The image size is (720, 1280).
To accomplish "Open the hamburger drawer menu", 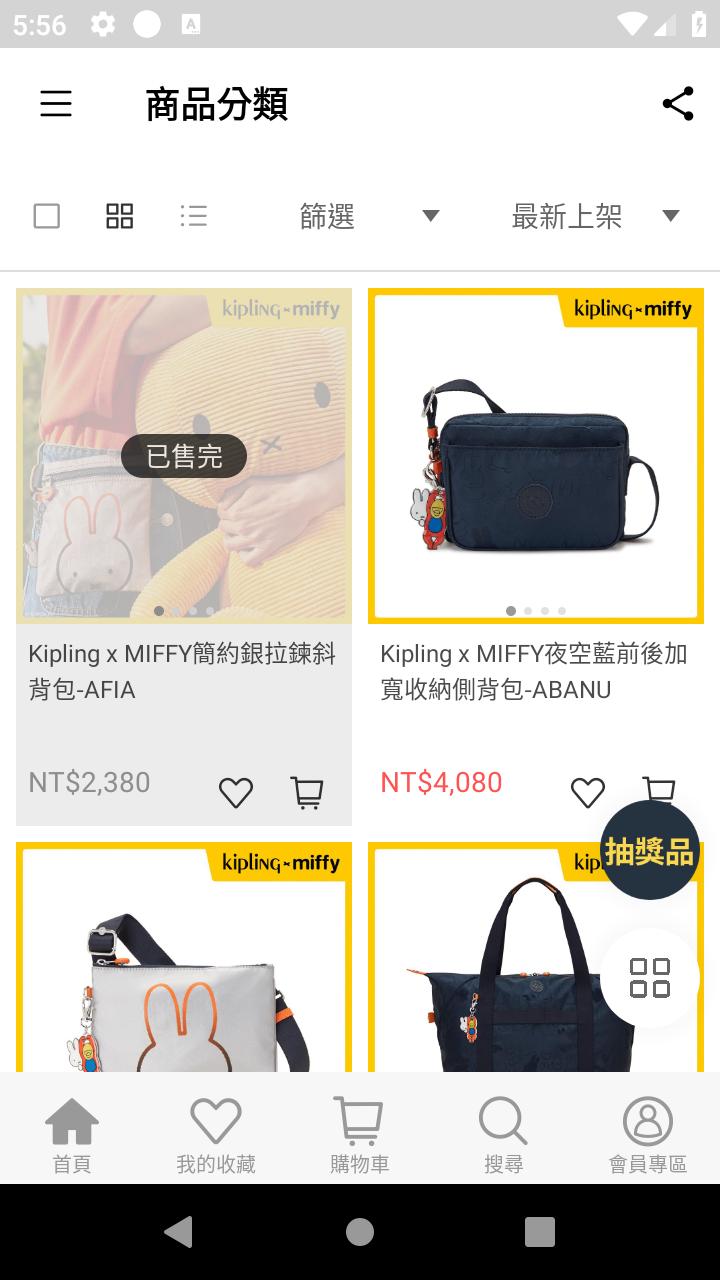I will tap(56, 104).
